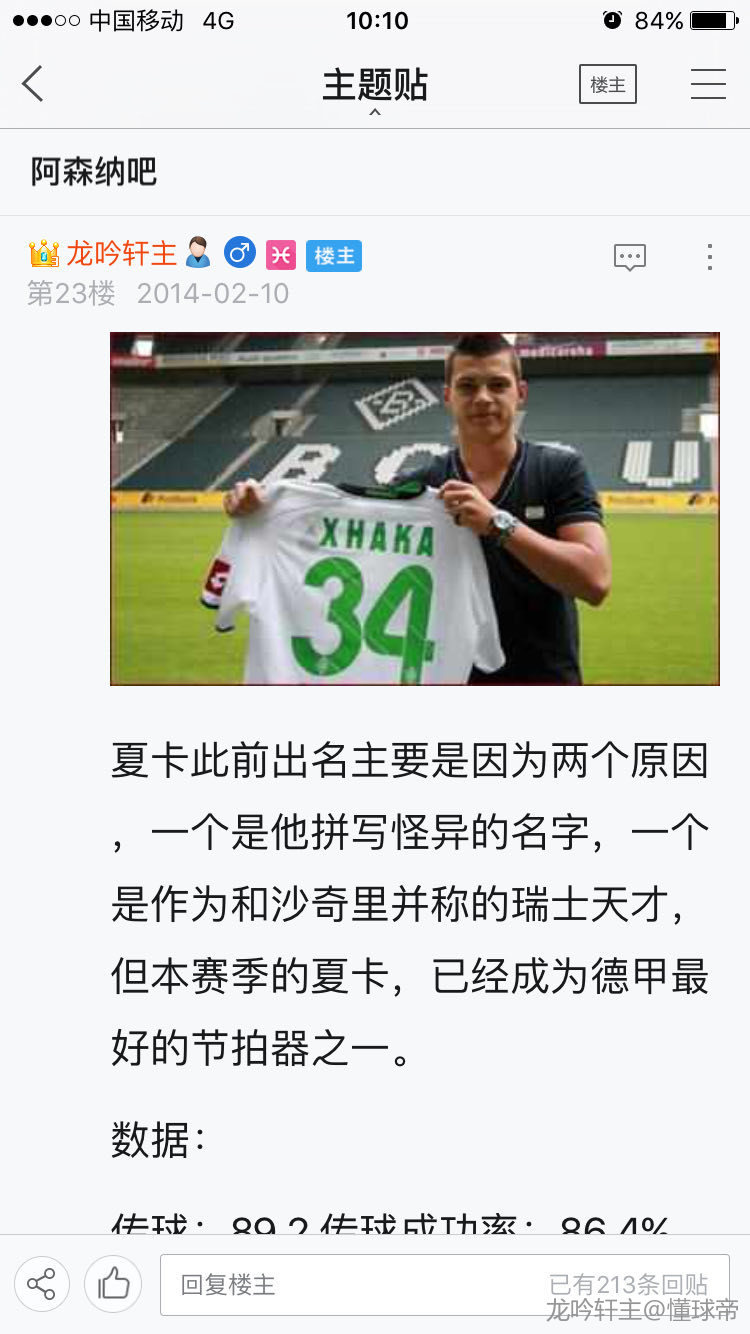This screenshot has height=1334, width=750.
Task: Open the 阿森纳吧 forum link
Action: [93, 172]
